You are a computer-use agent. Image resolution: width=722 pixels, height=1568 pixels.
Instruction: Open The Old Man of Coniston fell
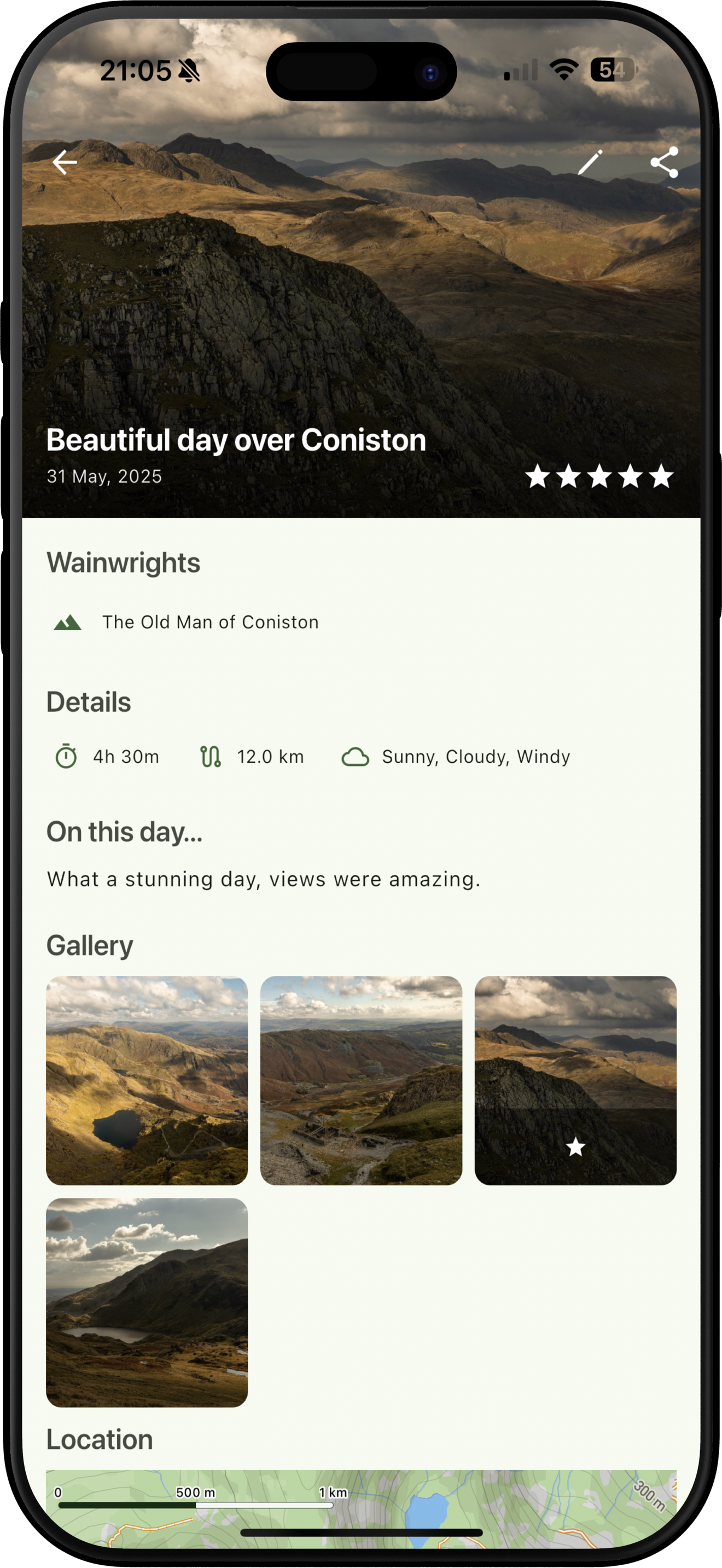point(209,622)
